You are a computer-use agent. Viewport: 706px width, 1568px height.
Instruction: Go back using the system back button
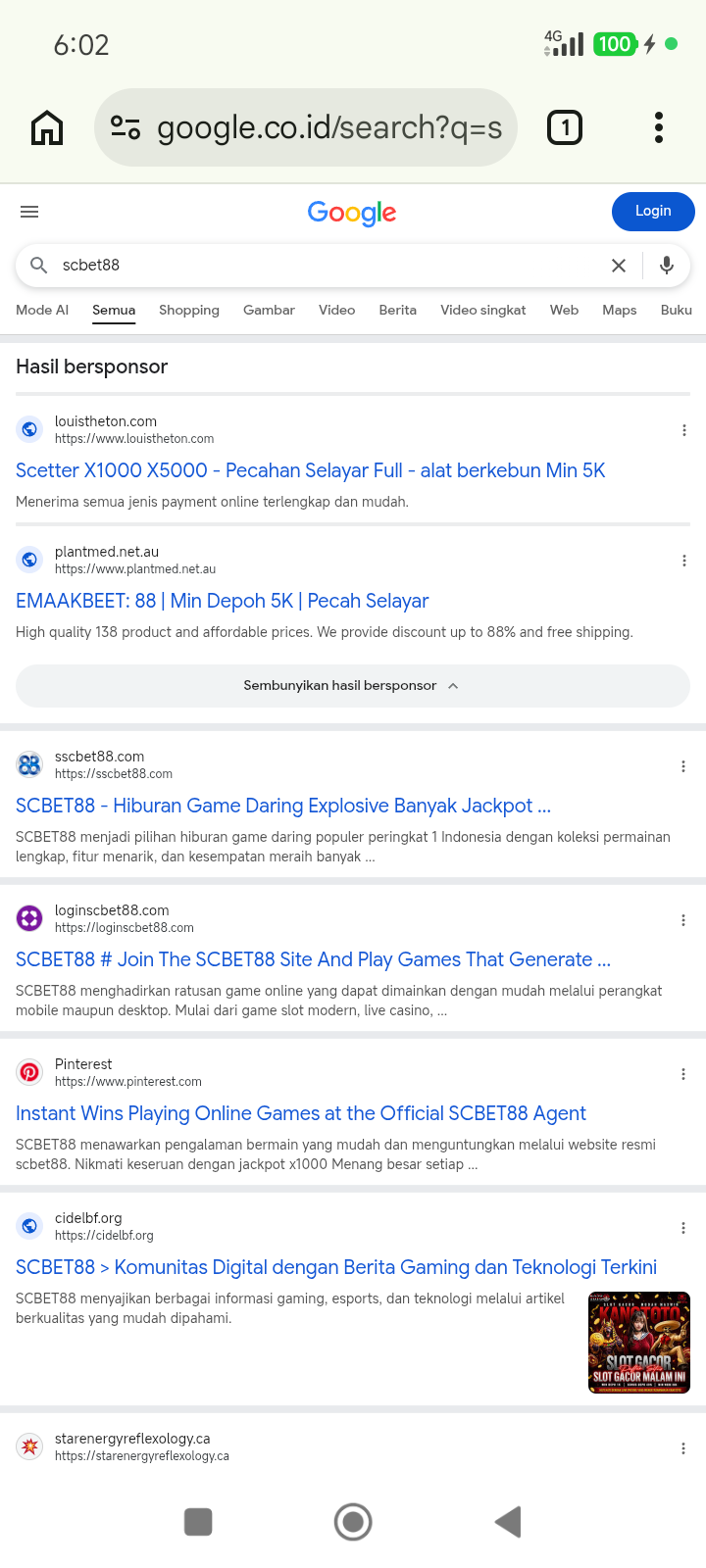point(508,1522)
